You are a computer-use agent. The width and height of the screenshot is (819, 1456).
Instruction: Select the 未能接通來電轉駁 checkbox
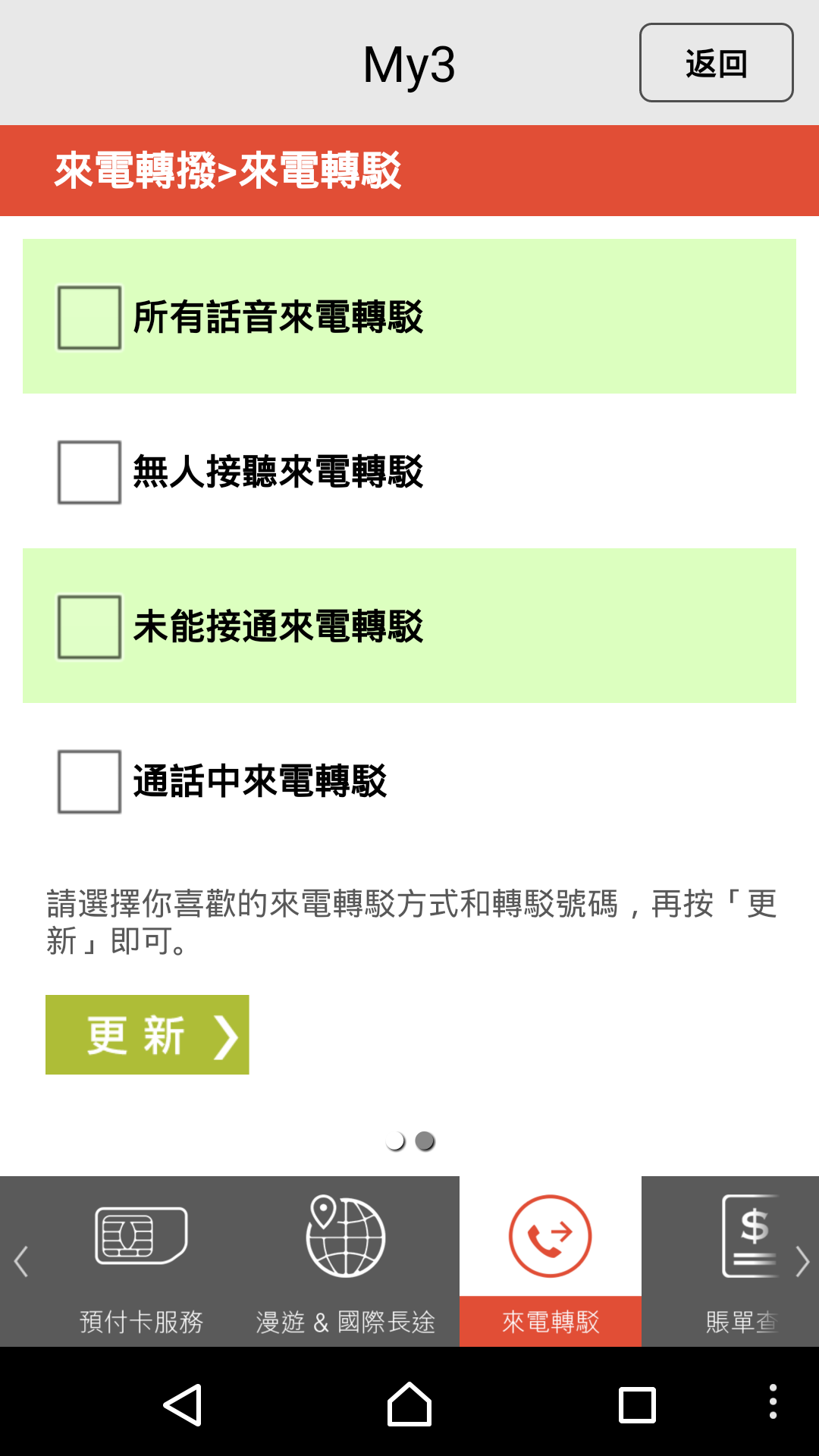89,626
